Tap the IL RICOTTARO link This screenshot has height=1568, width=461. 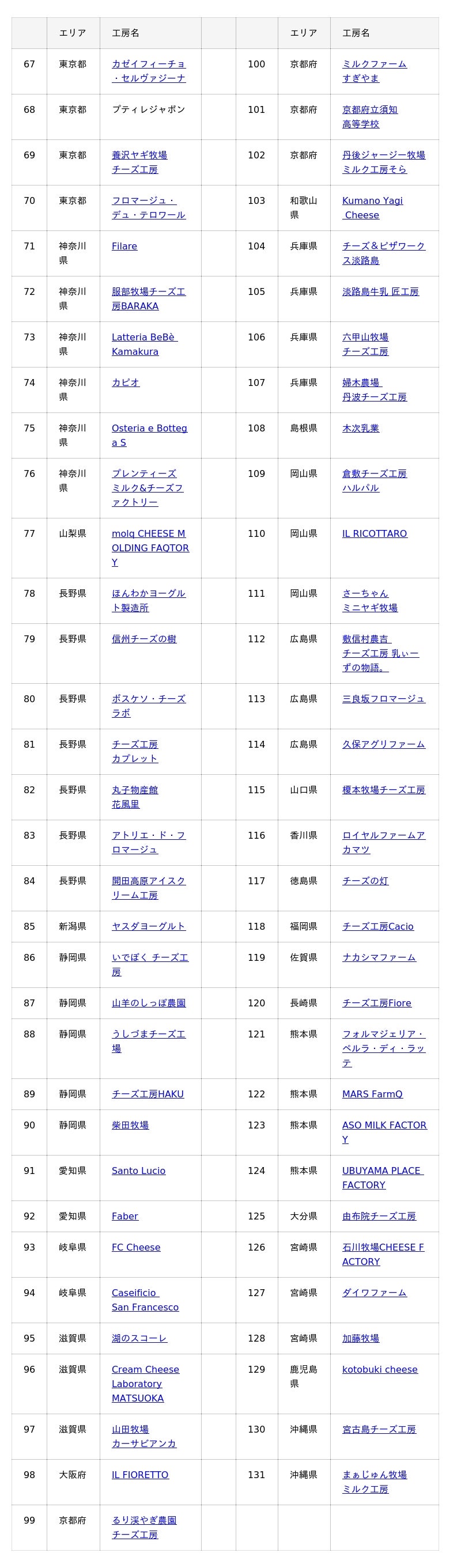[x=375, y=533]
